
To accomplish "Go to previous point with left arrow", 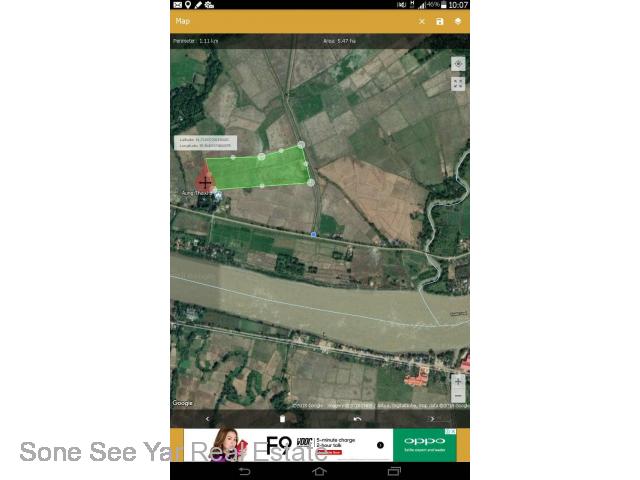I will [207, 419].
